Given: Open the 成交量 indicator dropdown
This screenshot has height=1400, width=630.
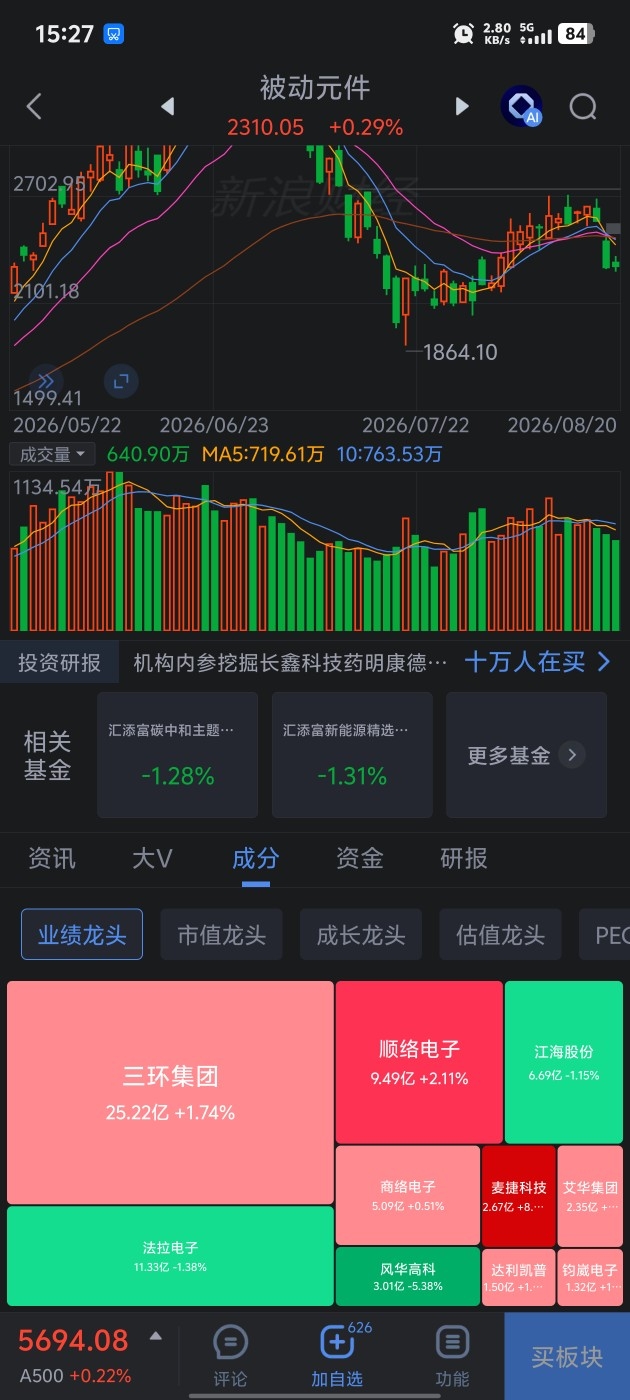Looking at the screenshot, I should point(52,454).
